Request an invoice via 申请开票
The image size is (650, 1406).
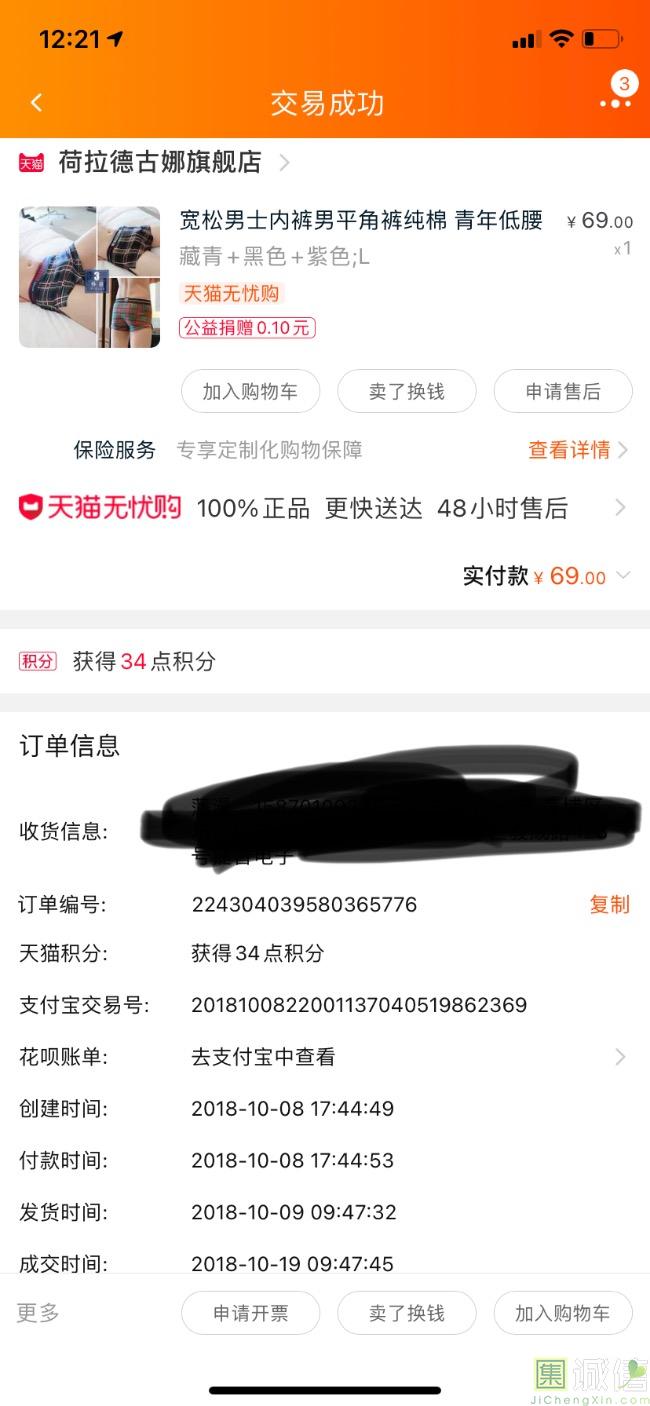[250, 1313]
